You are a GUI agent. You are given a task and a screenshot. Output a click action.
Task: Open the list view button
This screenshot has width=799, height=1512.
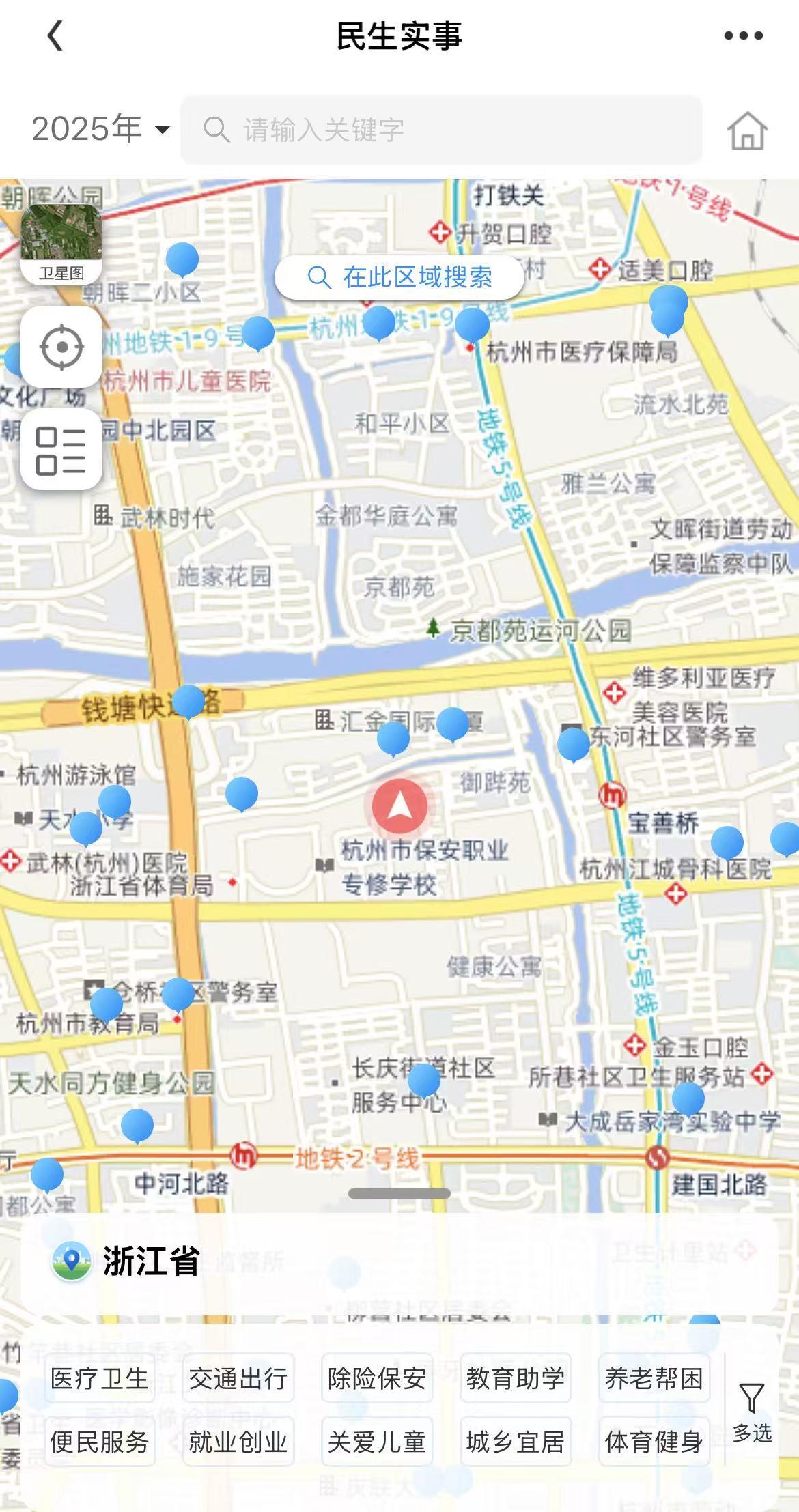point(61,450)
